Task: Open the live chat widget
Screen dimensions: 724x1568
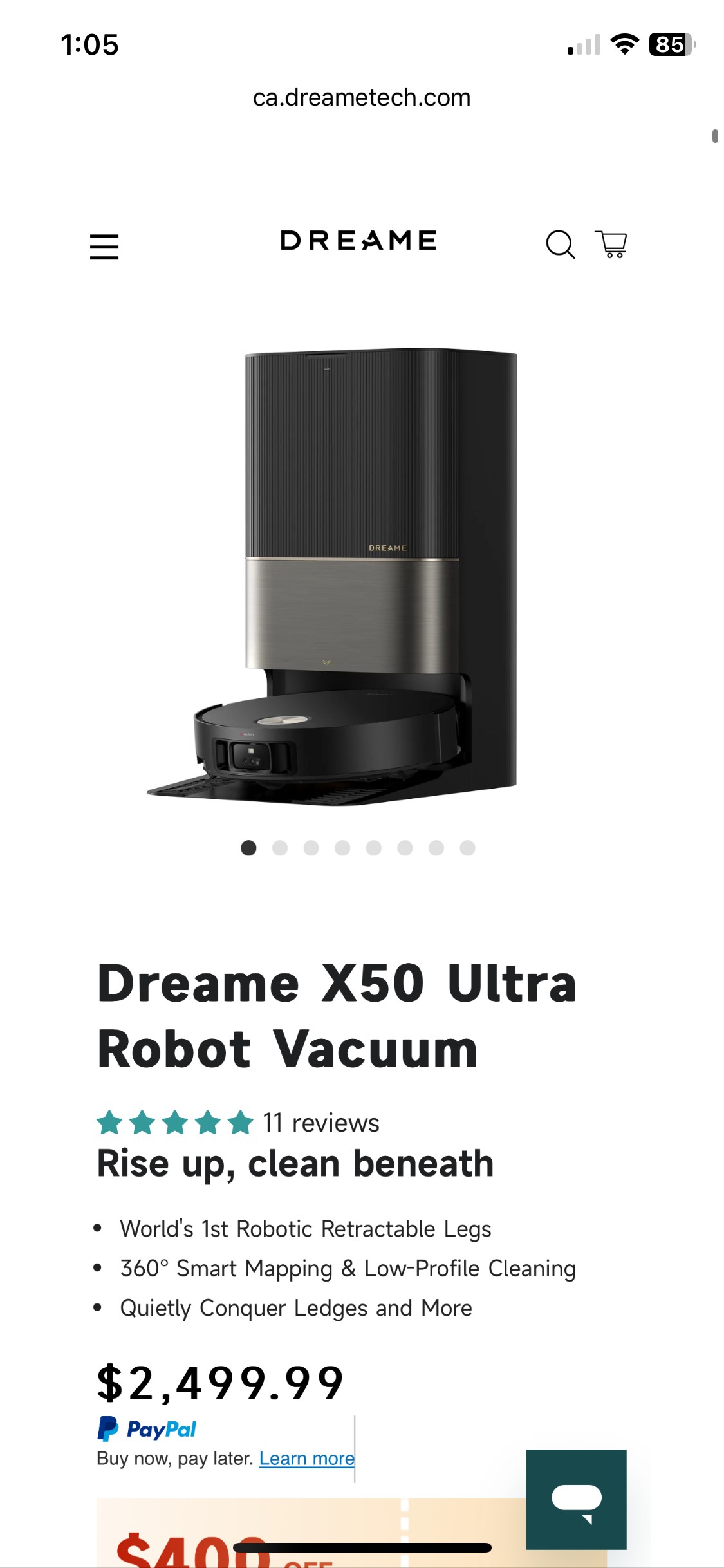Action: click(576, 1499)
